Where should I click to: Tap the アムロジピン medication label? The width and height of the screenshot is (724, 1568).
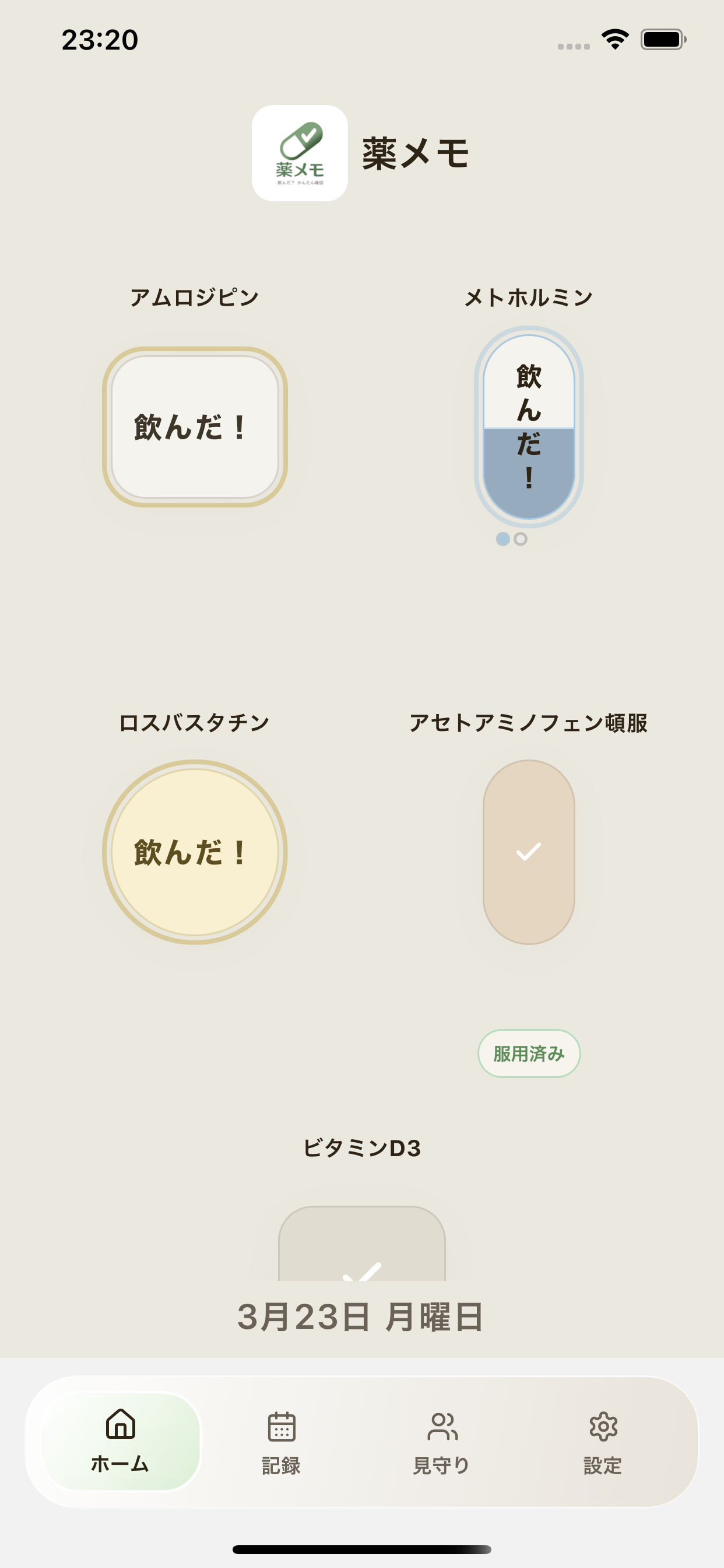196,296
